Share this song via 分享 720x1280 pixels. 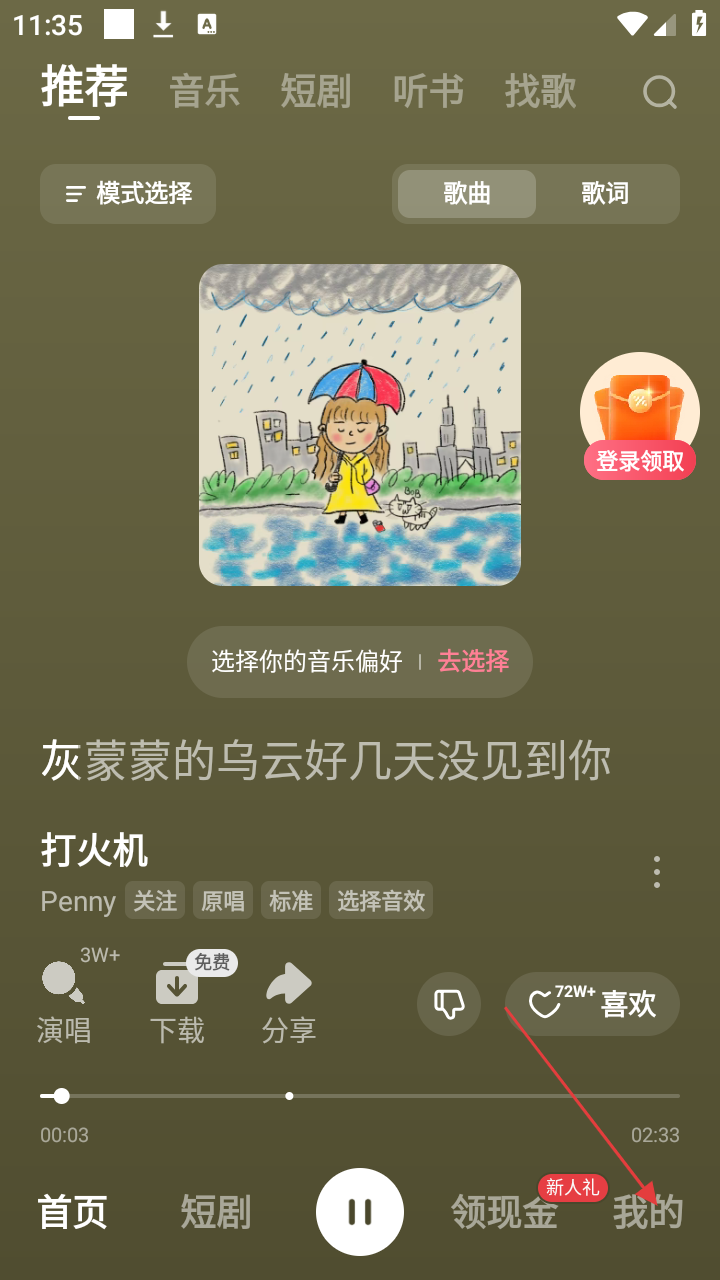[289, 1002]
